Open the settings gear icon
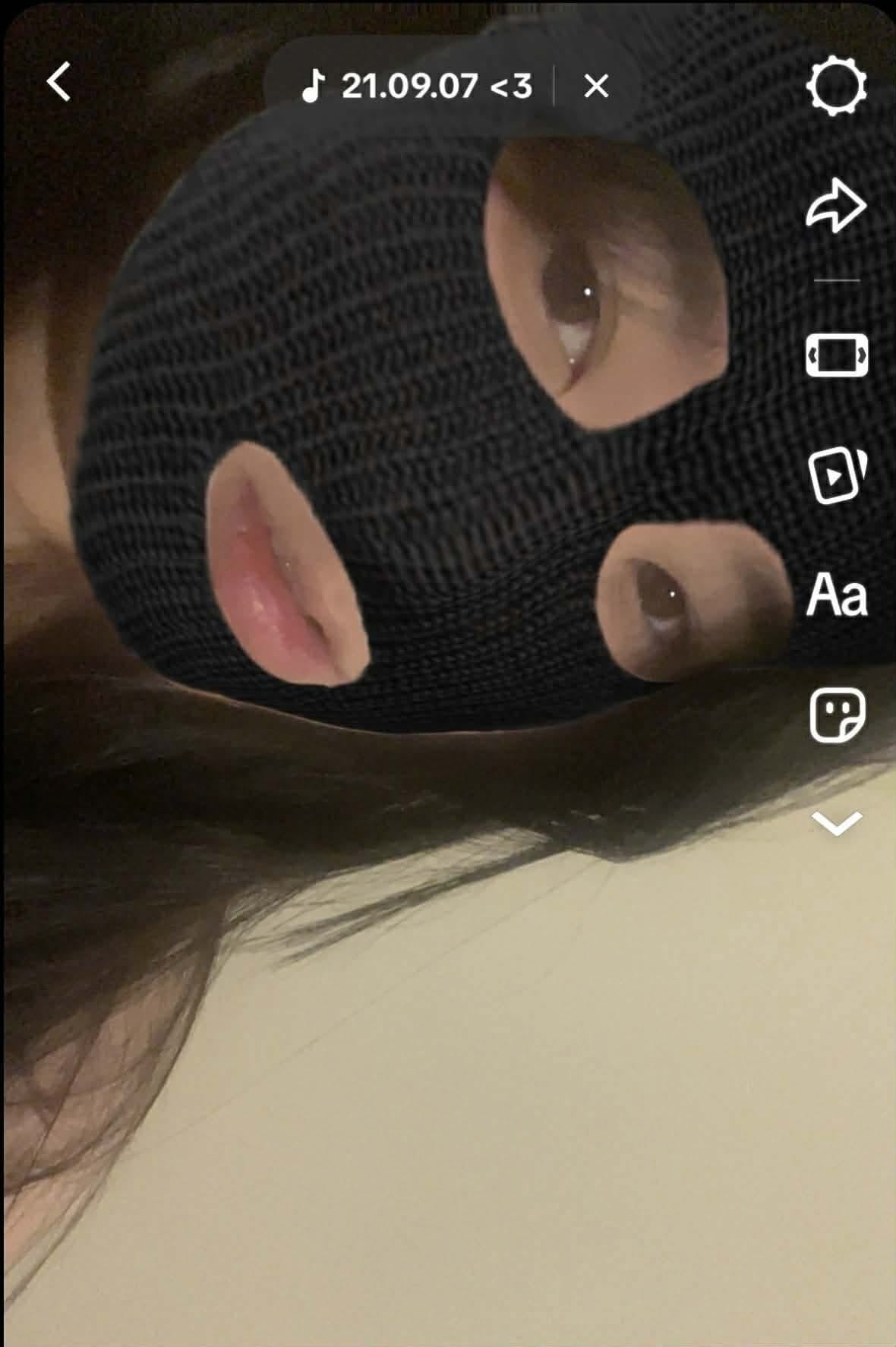 (x=836, y=85)
